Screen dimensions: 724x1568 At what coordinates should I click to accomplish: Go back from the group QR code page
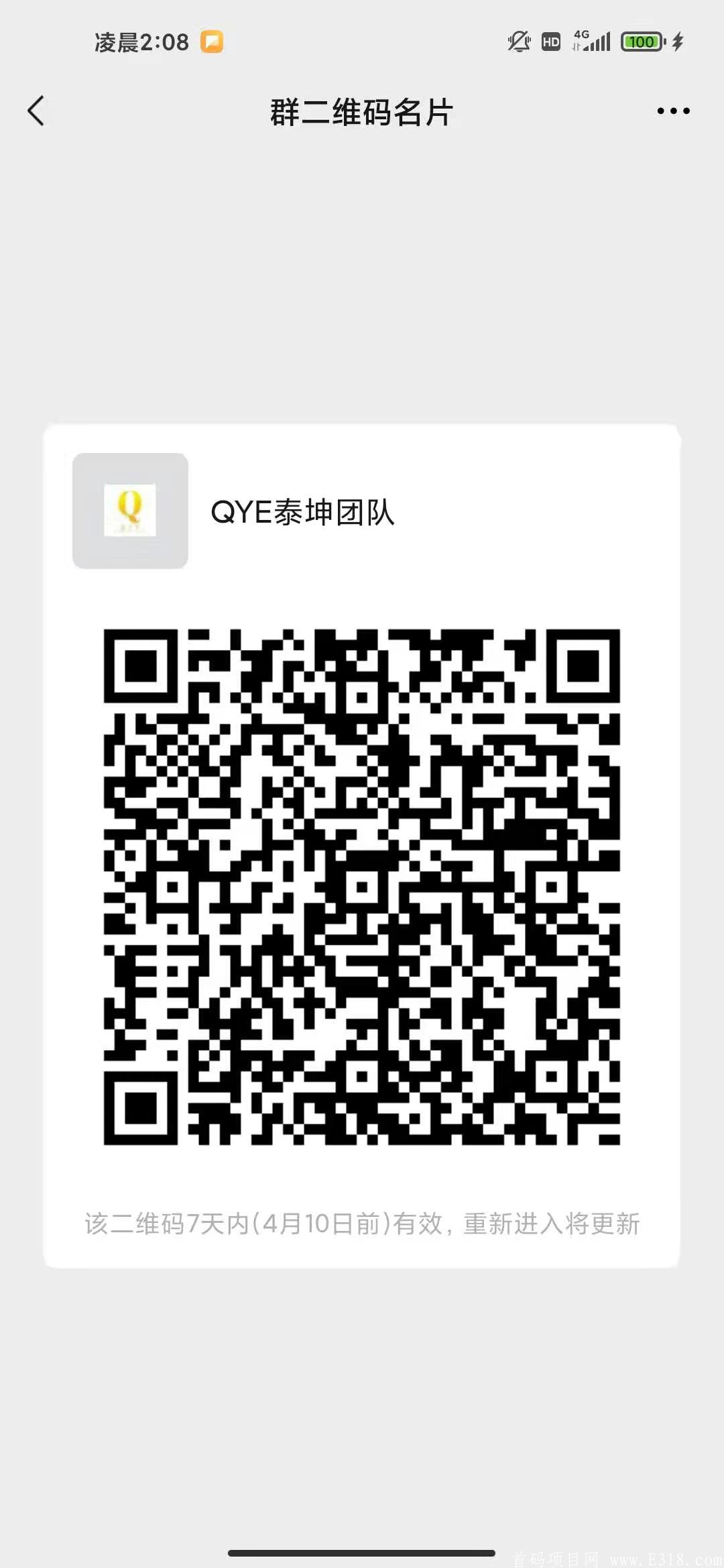(36, 111)
